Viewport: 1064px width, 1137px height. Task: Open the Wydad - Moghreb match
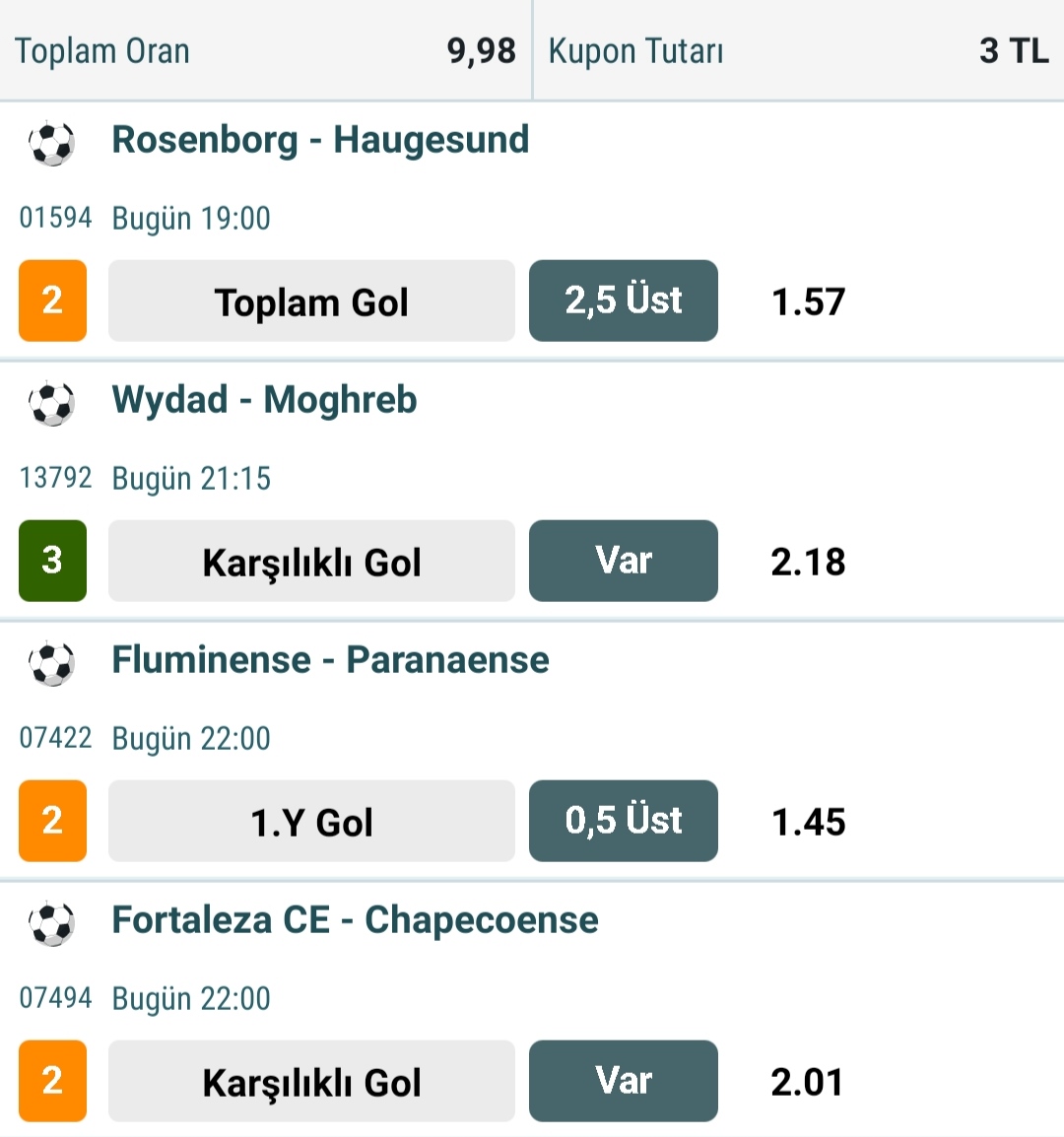click(264, 400)
